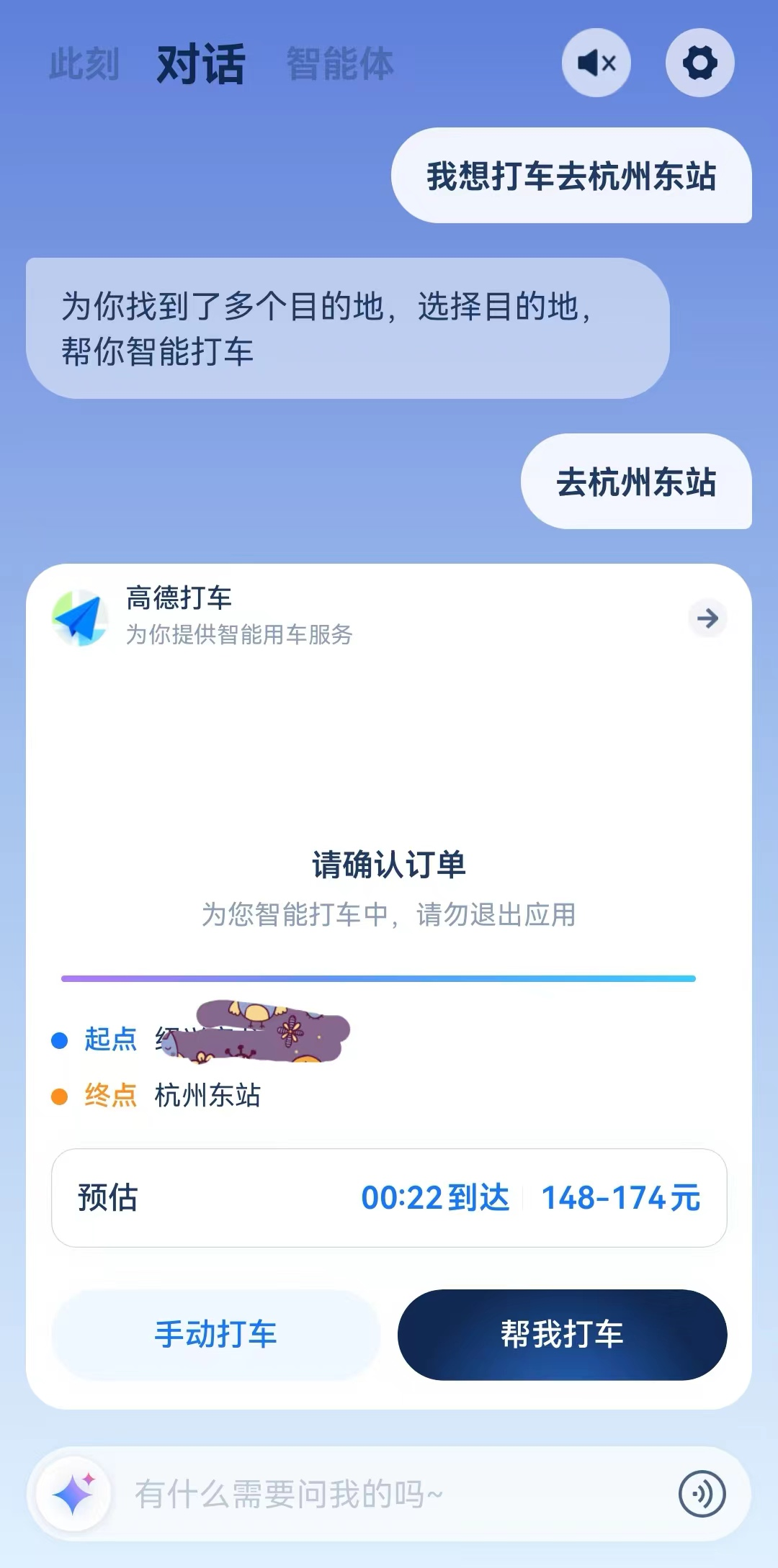Confirm the order with 帮我打车

[562, 1334]
